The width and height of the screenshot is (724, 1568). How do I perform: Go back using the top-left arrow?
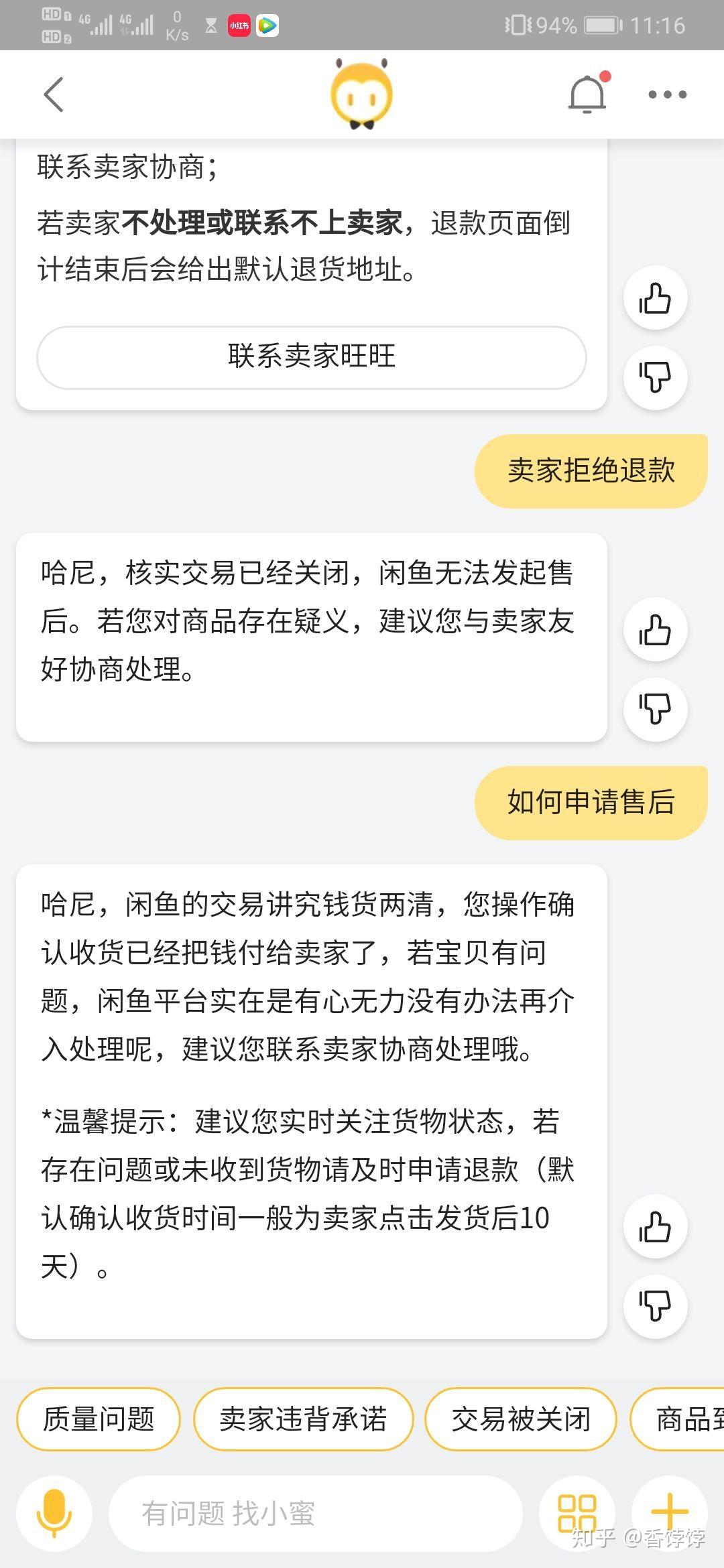[x=54, y=94]
